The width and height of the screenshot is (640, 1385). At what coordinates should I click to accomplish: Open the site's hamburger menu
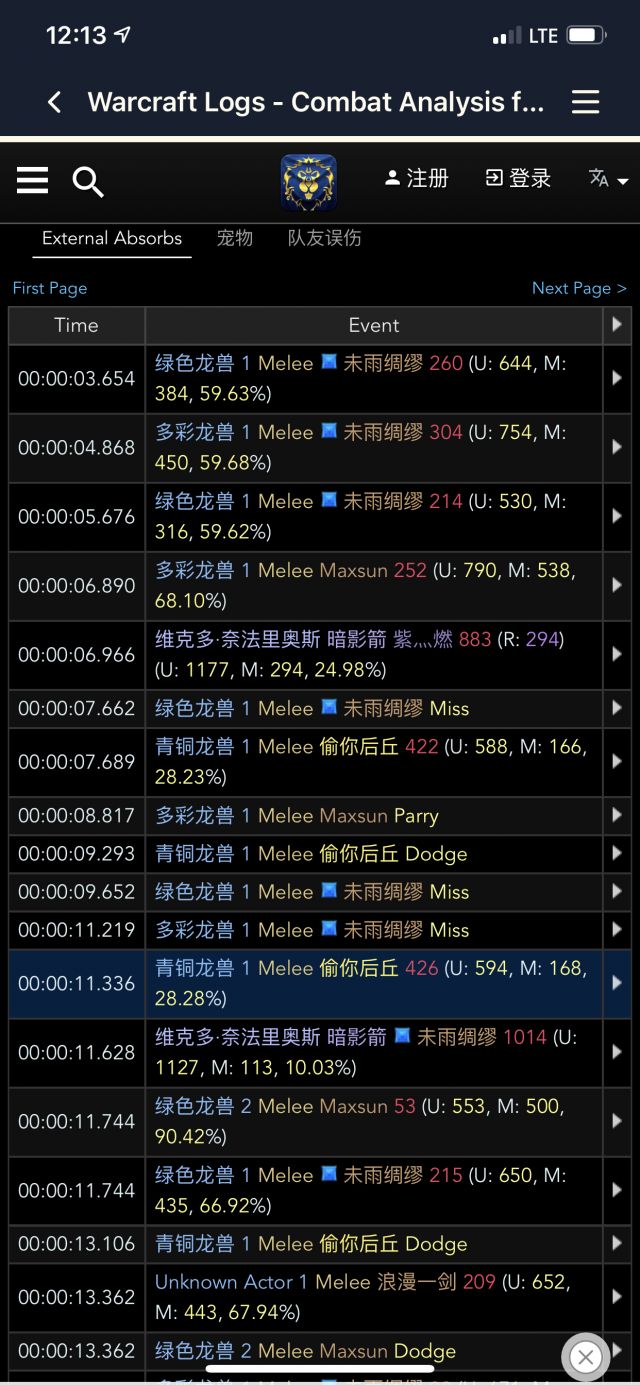click(x=32, y=180)
